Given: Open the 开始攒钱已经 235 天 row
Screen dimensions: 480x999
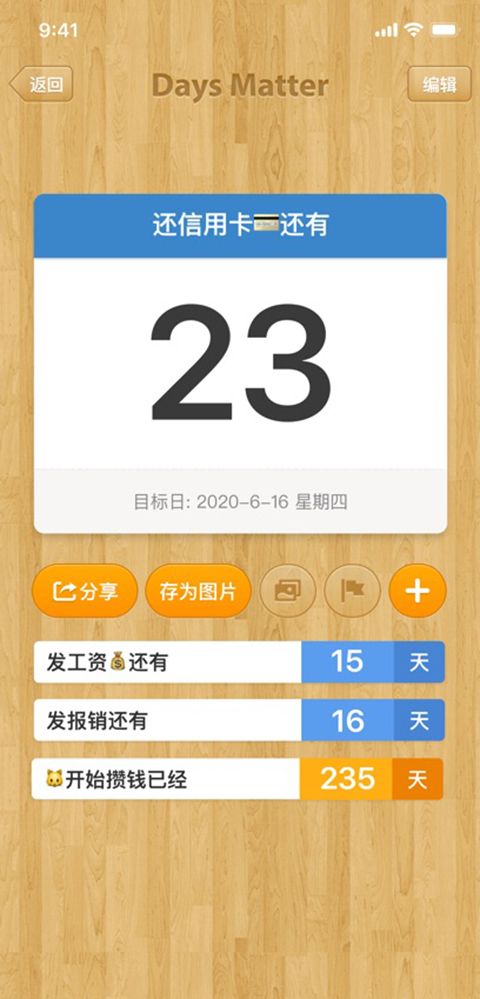Looking at the screenshot, I should pos(237,779).
